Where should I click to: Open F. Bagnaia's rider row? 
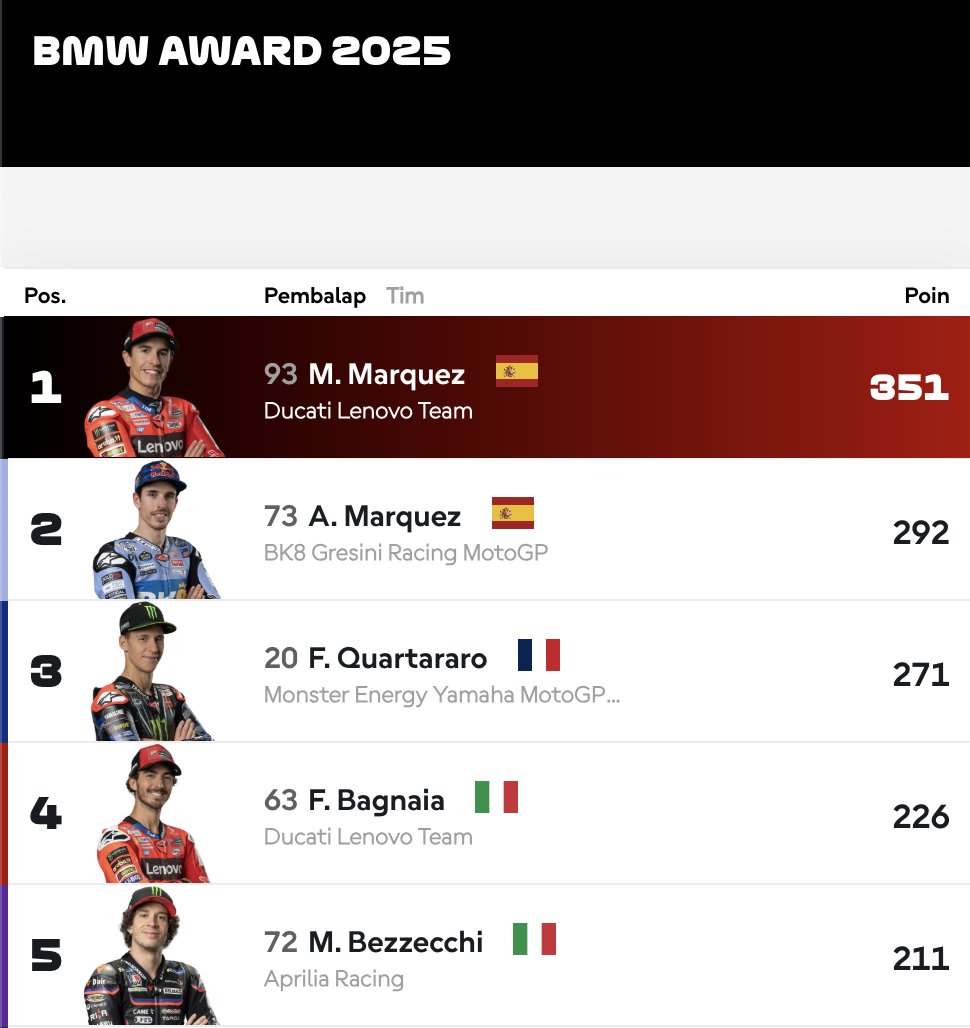[376, 801]
